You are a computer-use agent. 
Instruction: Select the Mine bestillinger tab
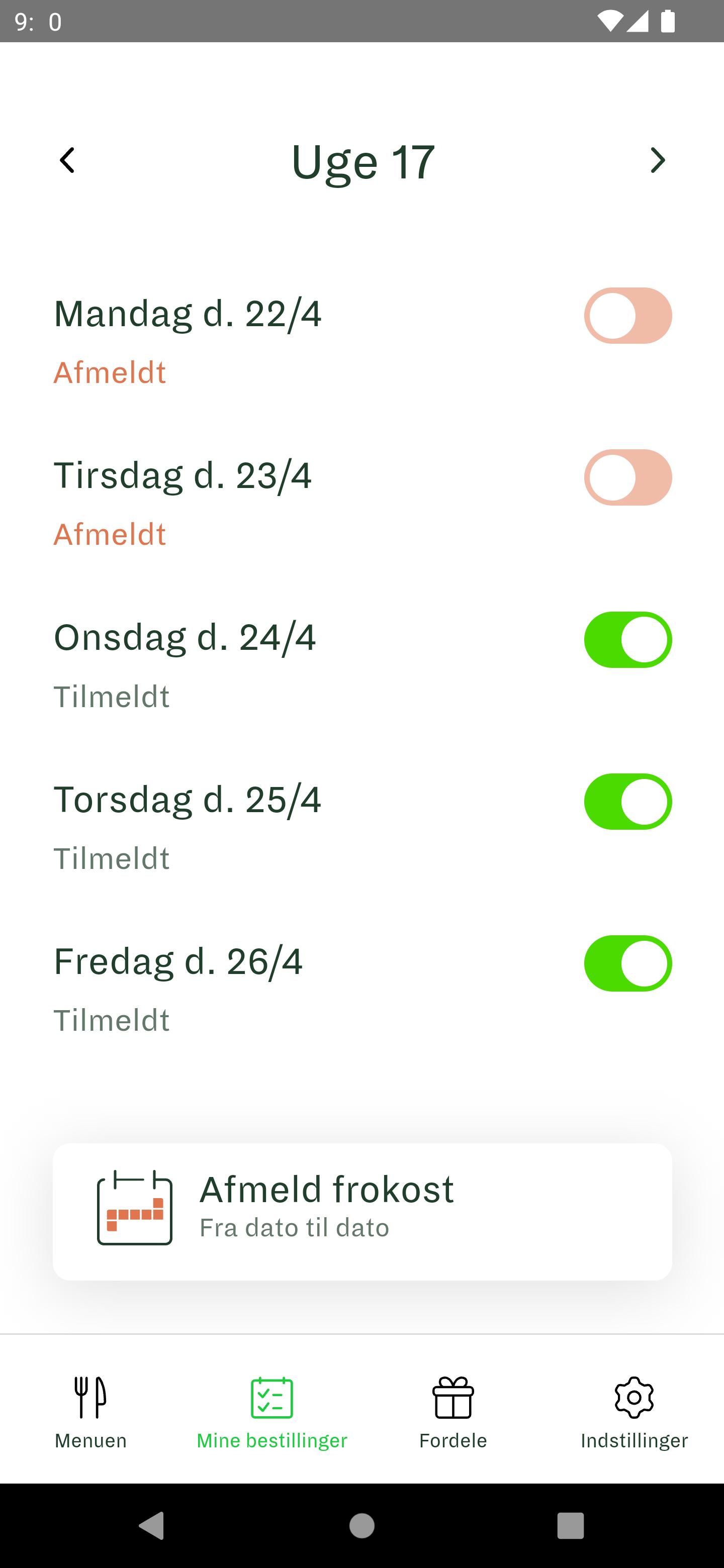[x=271, y=1413]
